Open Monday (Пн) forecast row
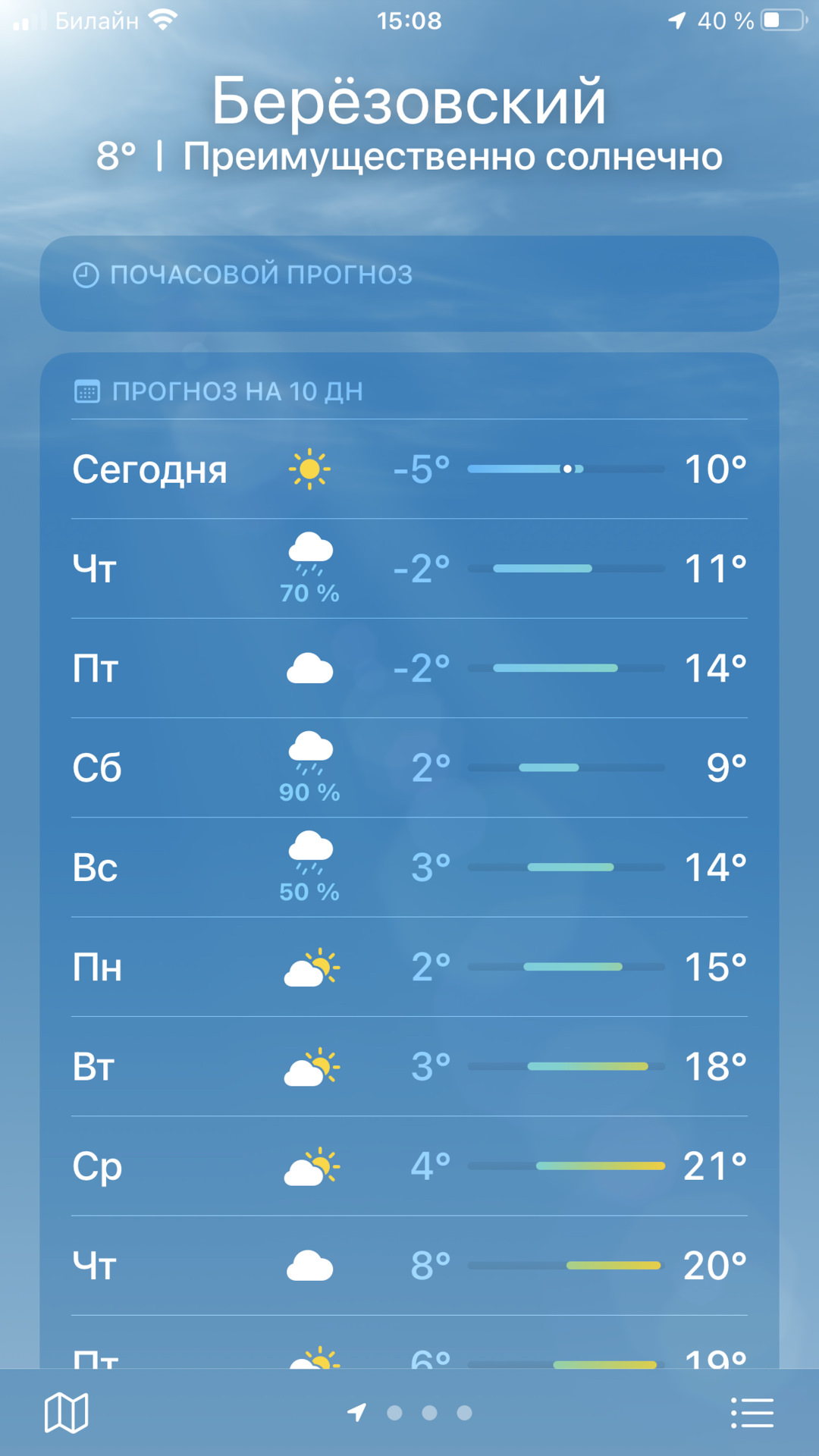Screen dimensions: 819x1456 pos(409,967)
